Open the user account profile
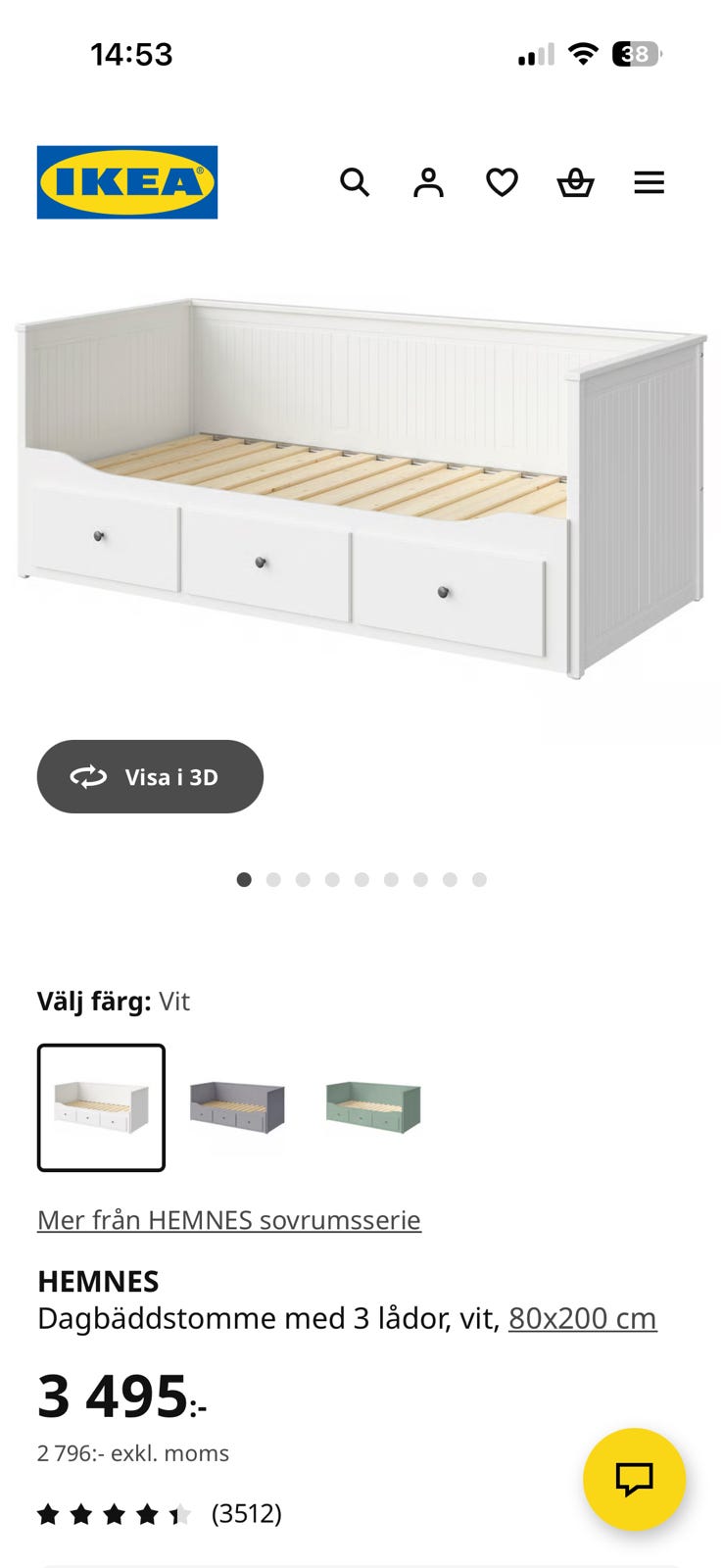The height and width of the screenshot is (1568, 723). click(429, 182)
